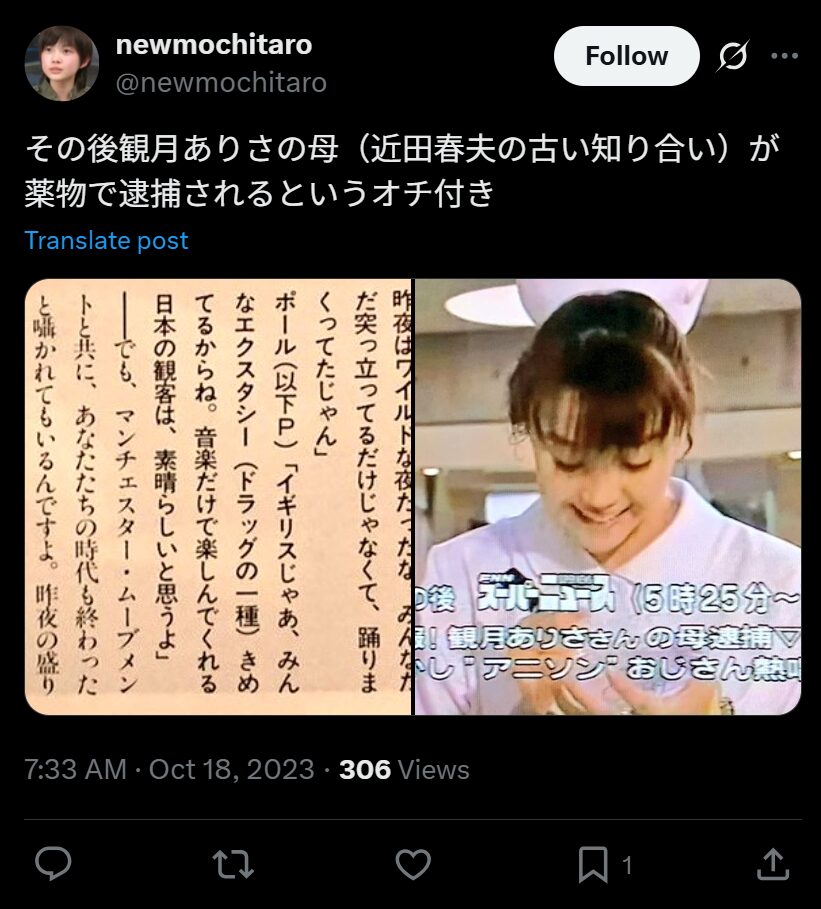The height and width of the screenshot is (909, 821).
Task: Reply to this post
Action: click(53, 865)
